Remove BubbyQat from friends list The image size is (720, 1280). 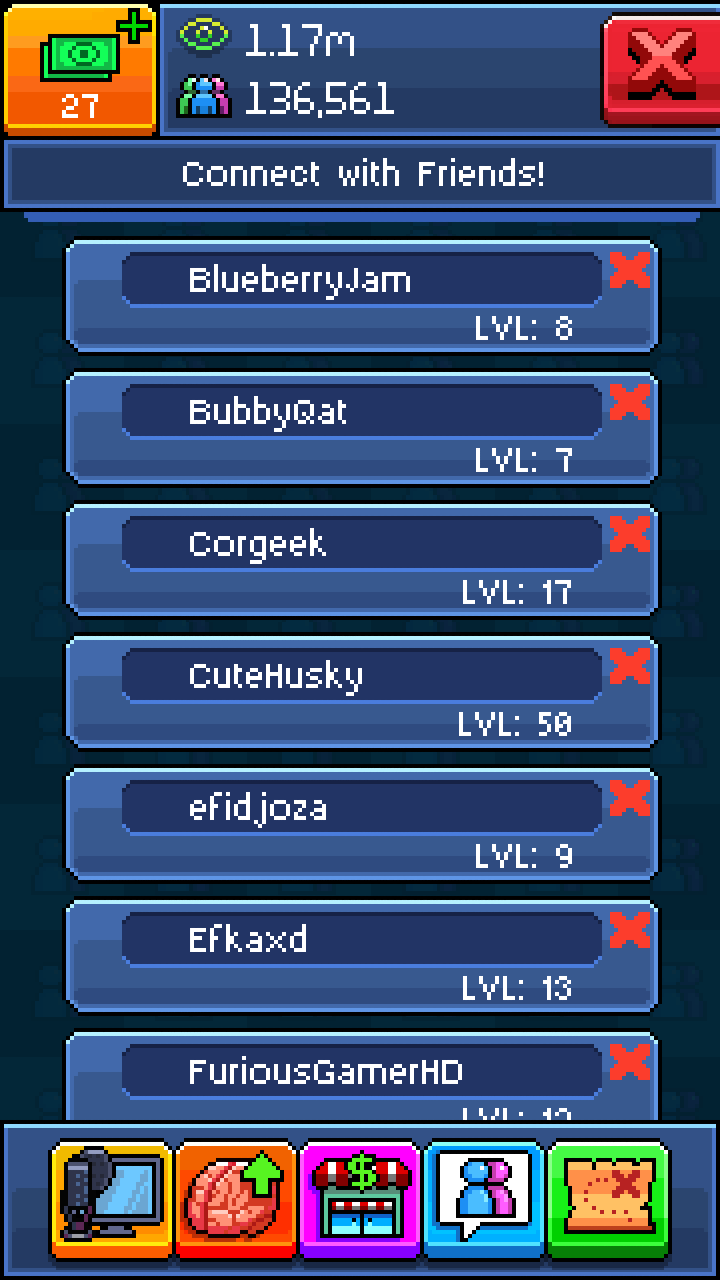tap(630, 402)
